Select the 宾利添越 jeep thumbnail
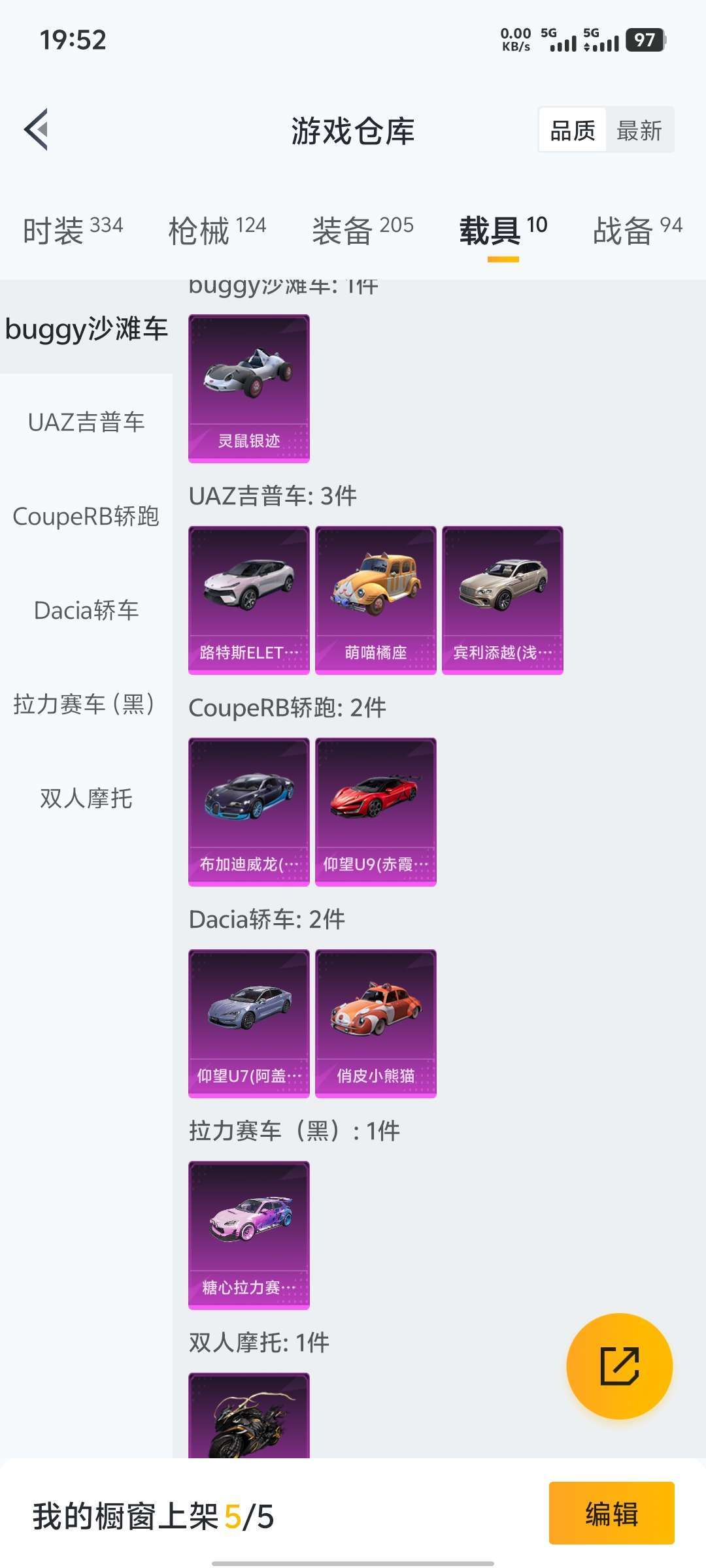The width and height of the screenshot is (706, 1568). click(x=503, y=598)
